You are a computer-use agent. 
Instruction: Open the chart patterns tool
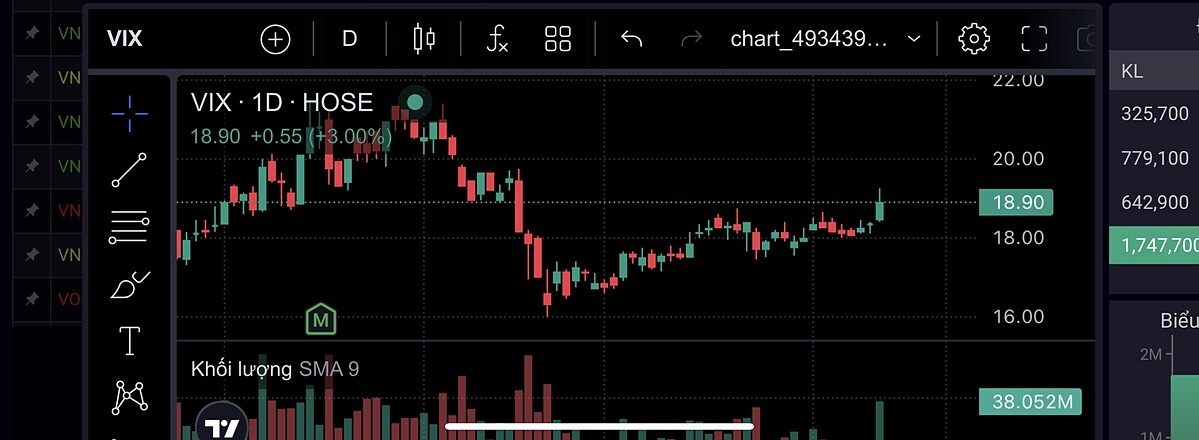tap(130, 397)
